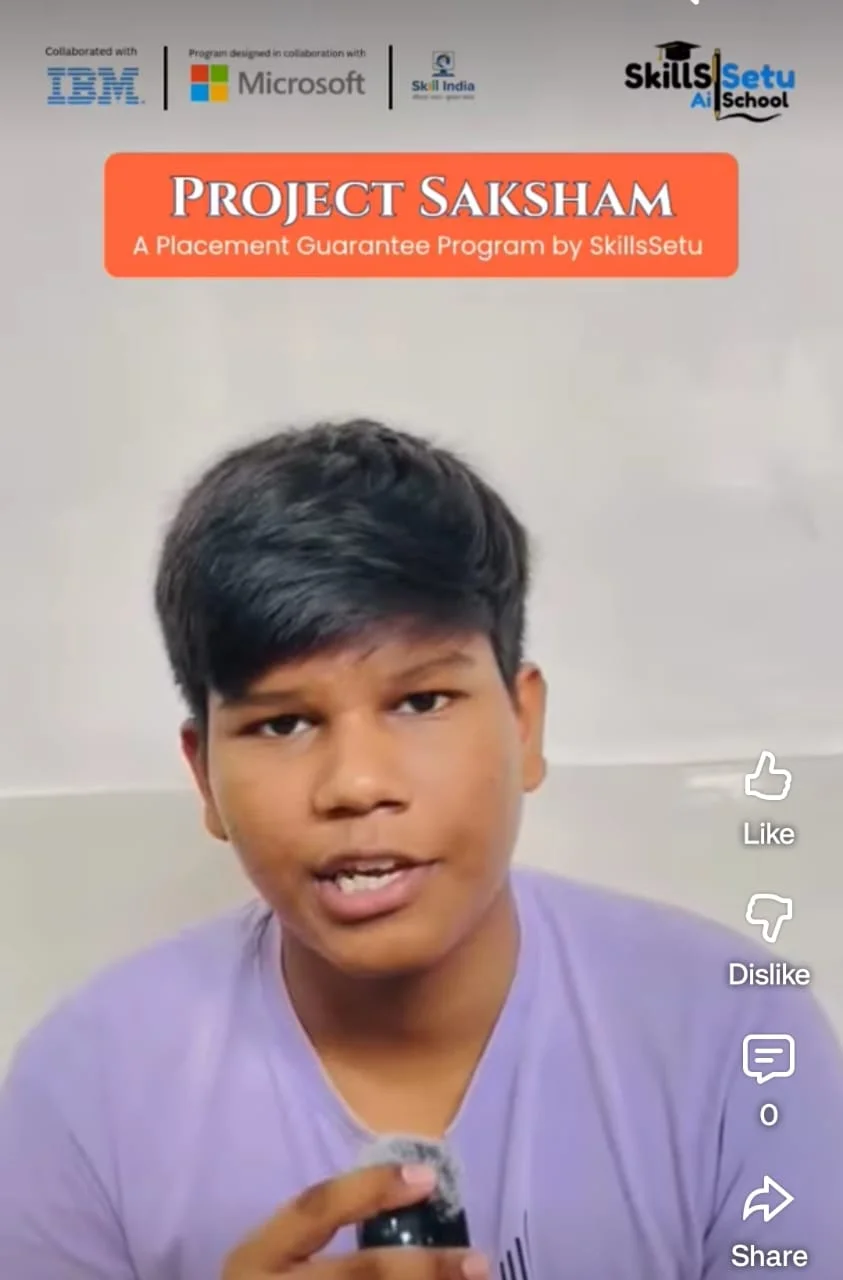Open the comments section
This screenshot has height=1280, width=843.
[768, 1059]
